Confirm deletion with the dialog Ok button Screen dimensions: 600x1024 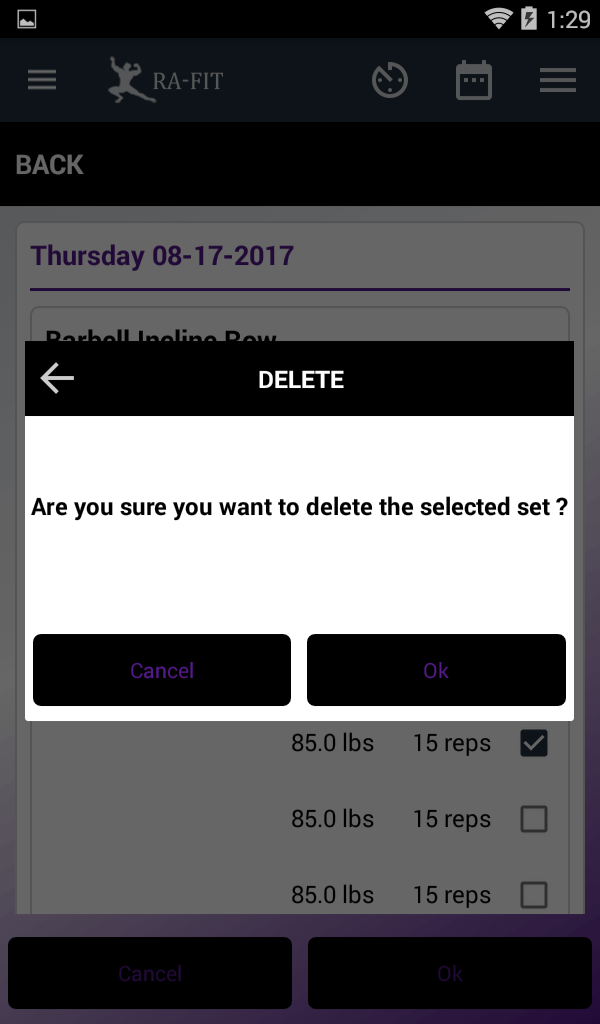(436, 670)
